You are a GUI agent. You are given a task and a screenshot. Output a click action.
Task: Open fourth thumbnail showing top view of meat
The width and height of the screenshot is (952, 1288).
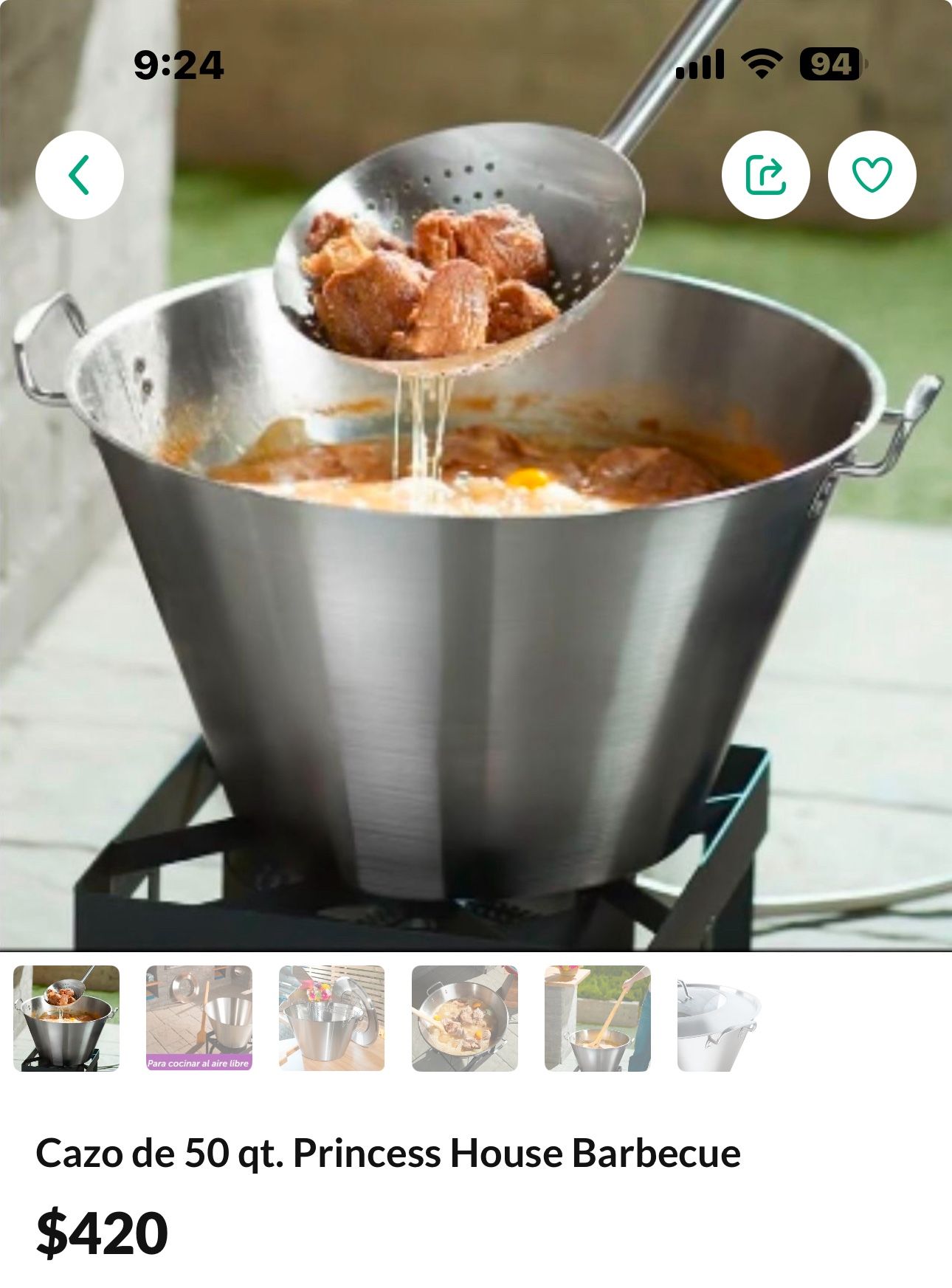[x=465, y=1018]
